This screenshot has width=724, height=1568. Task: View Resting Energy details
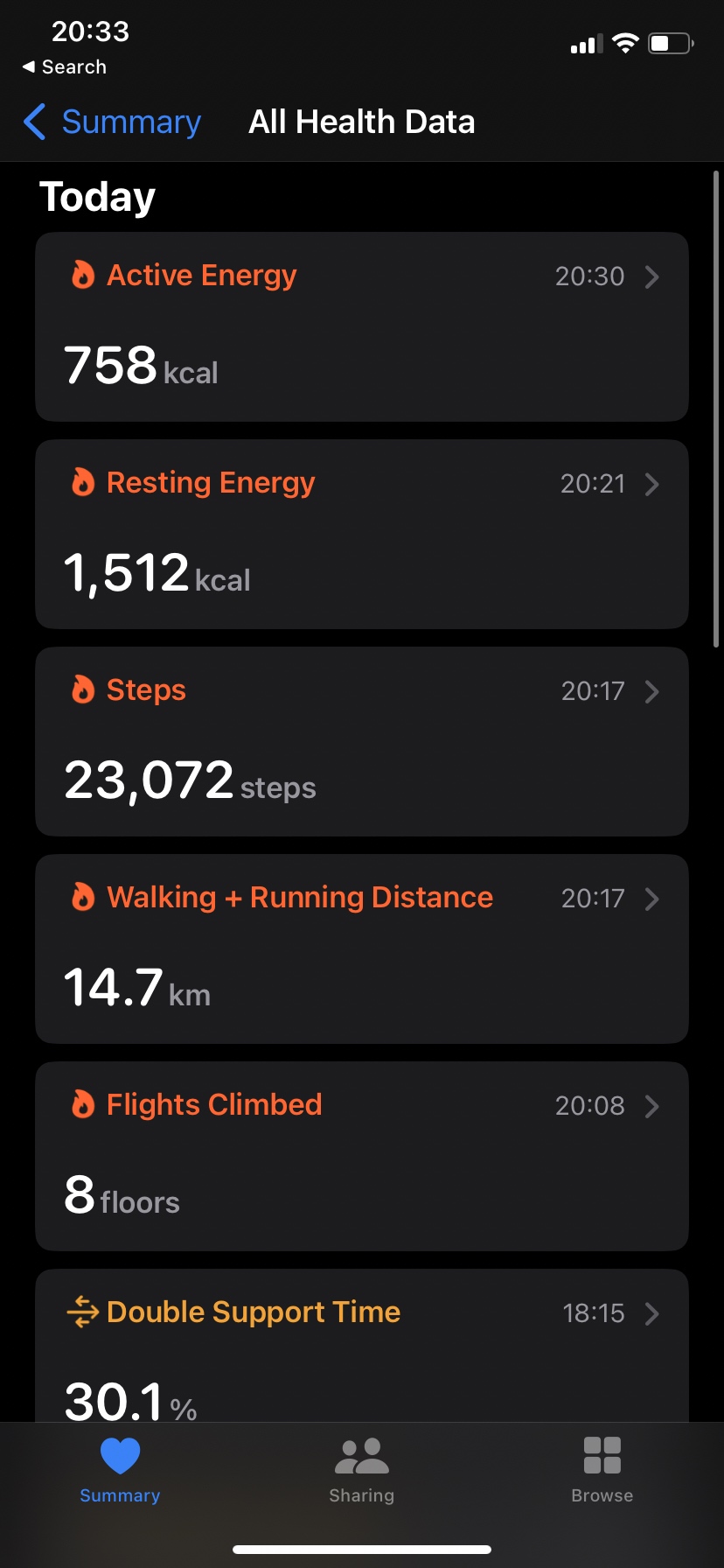362,534
